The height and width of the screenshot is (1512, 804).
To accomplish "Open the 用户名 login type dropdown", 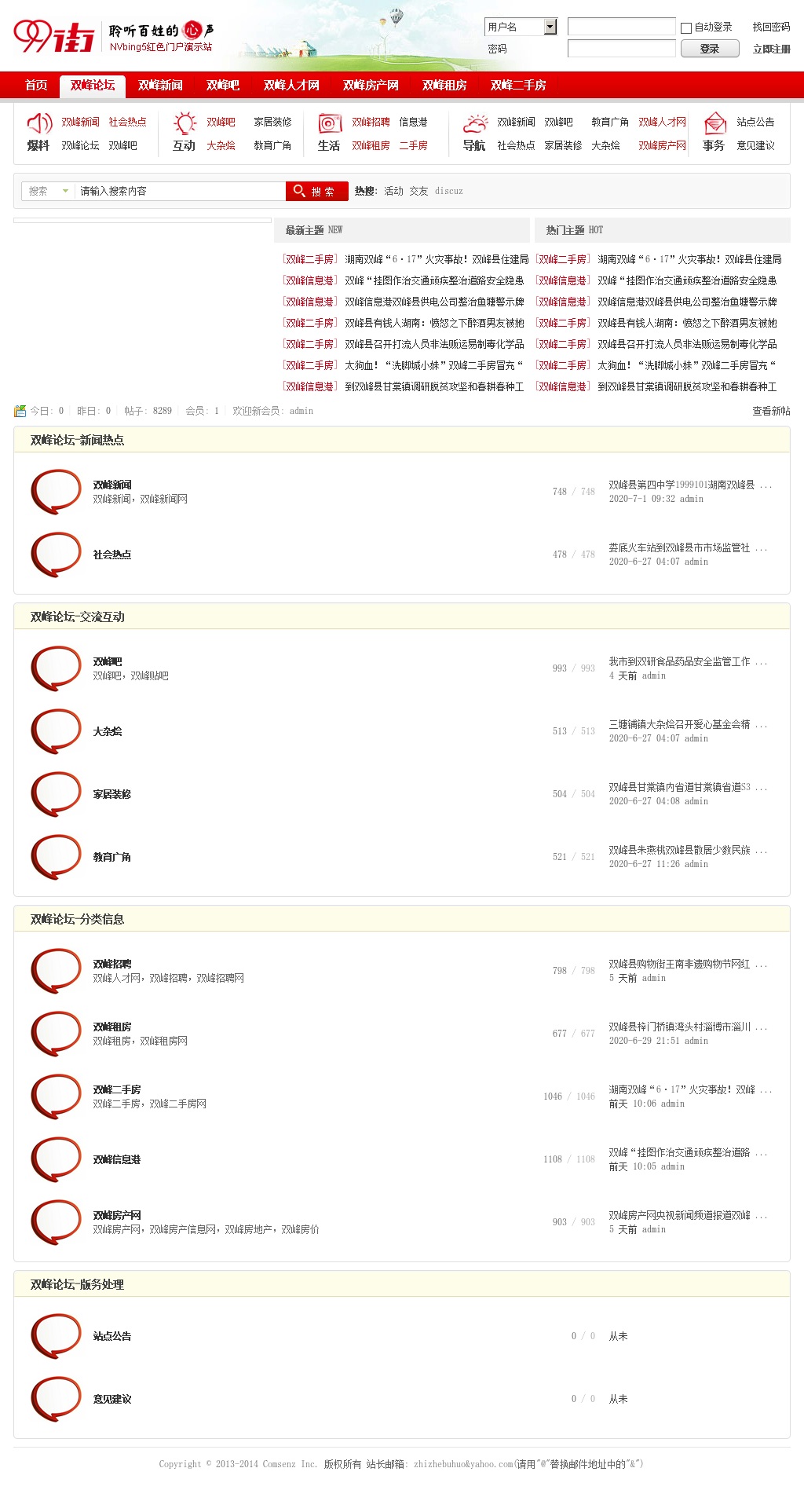I will [x=550, y=27].
